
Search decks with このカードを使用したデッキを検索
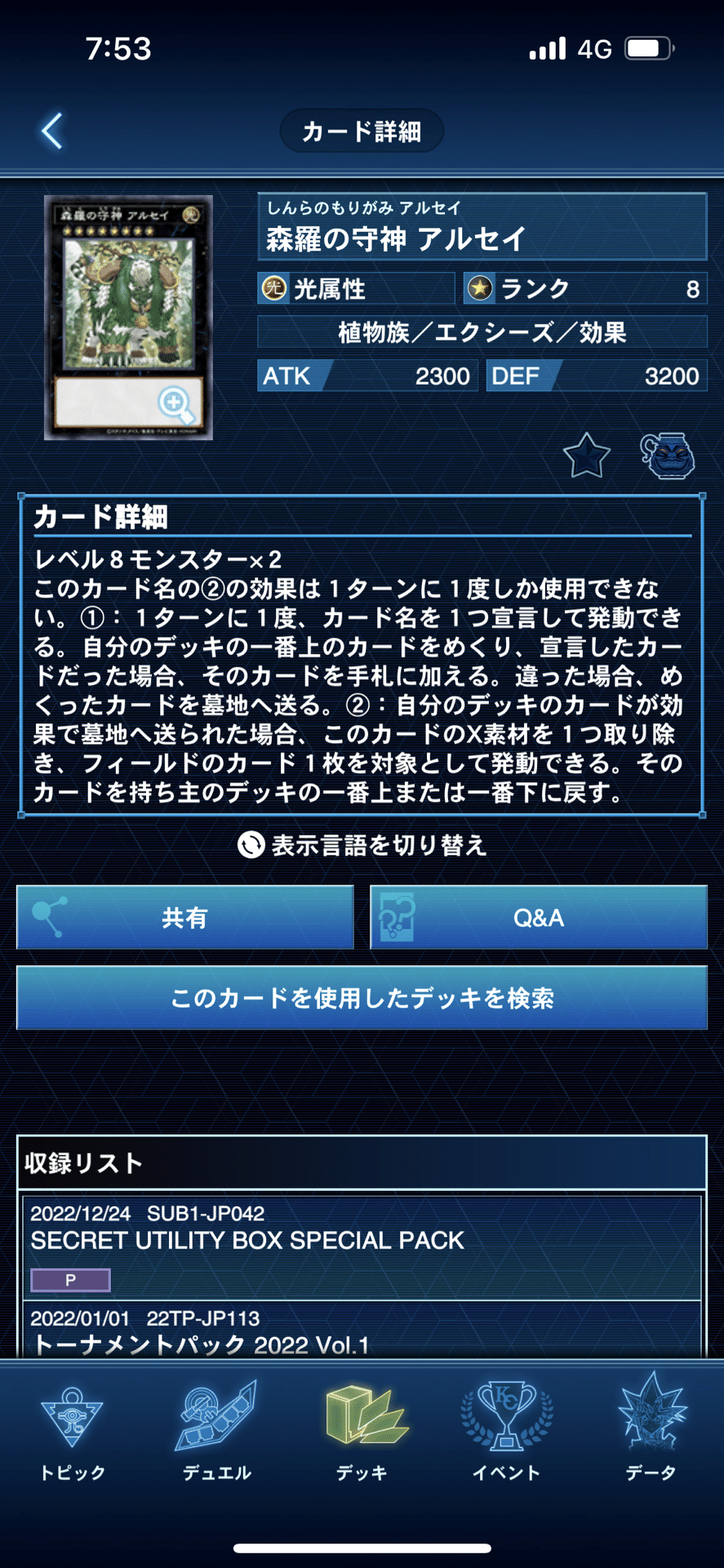click(x=362, y=997)
